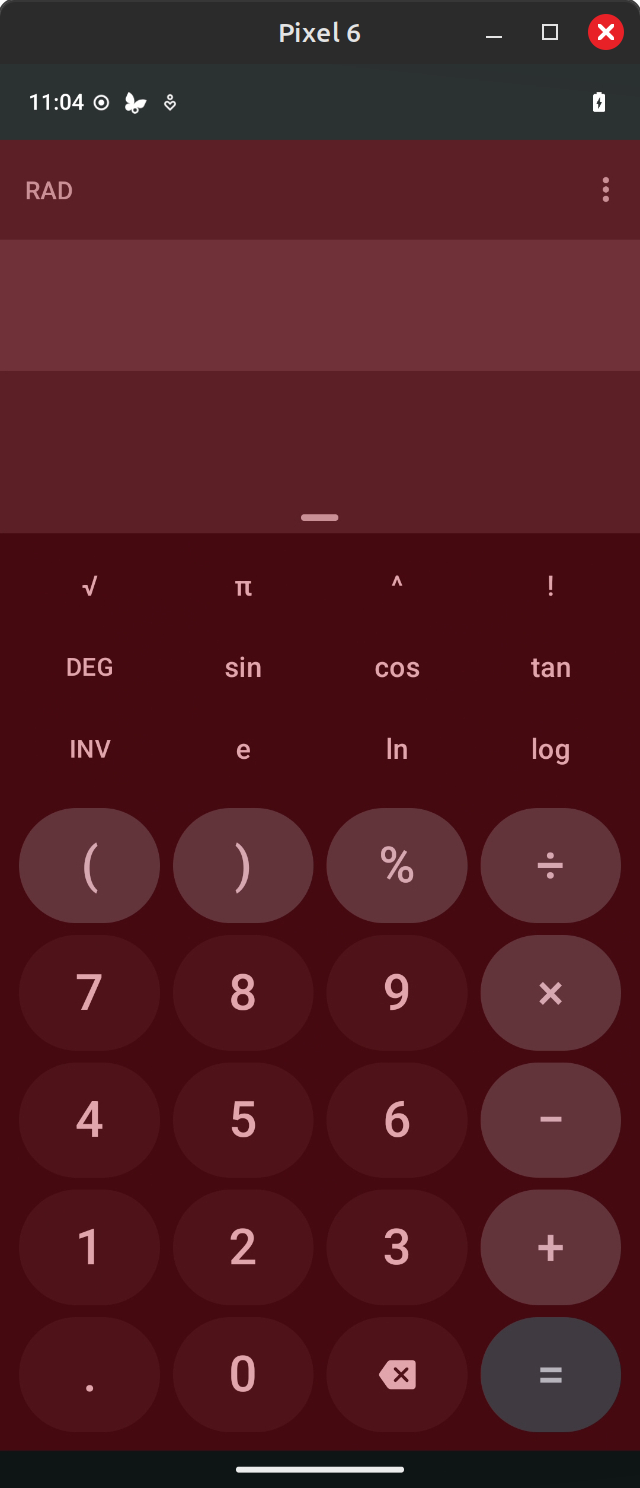Viewport: 640px width, 1488px height.
Task: Tap the equals button
Action: tap(550, 1375)
